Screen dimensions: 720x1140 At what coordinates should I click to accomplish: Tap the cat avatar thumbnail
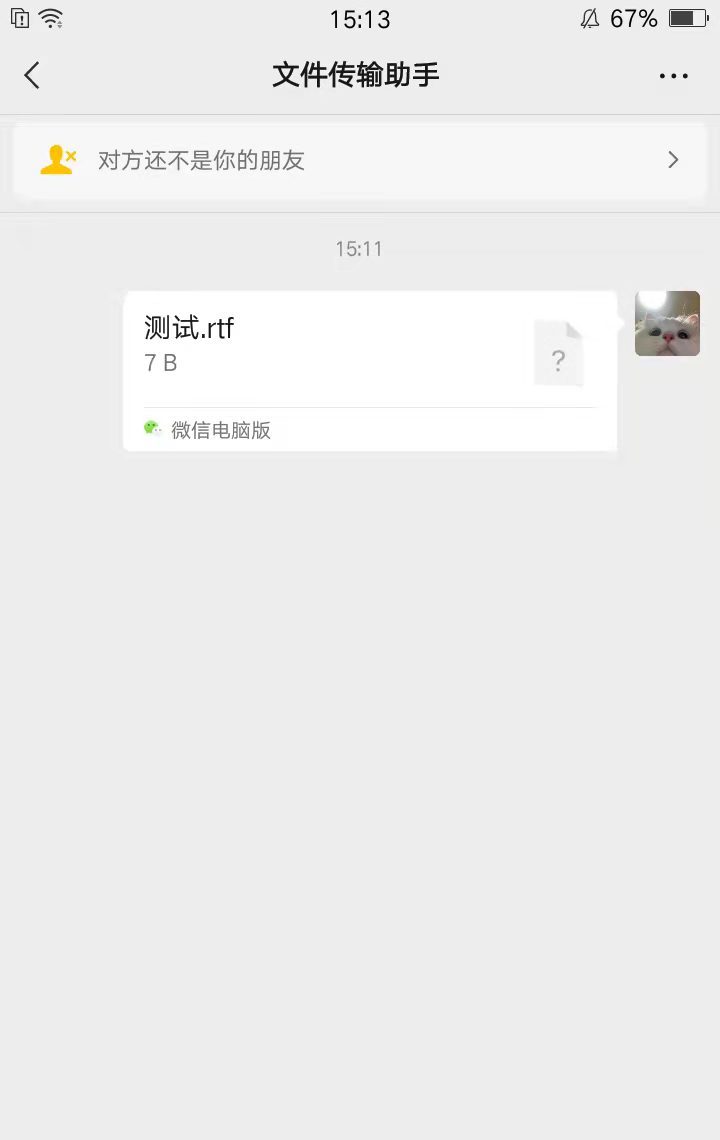667,323
